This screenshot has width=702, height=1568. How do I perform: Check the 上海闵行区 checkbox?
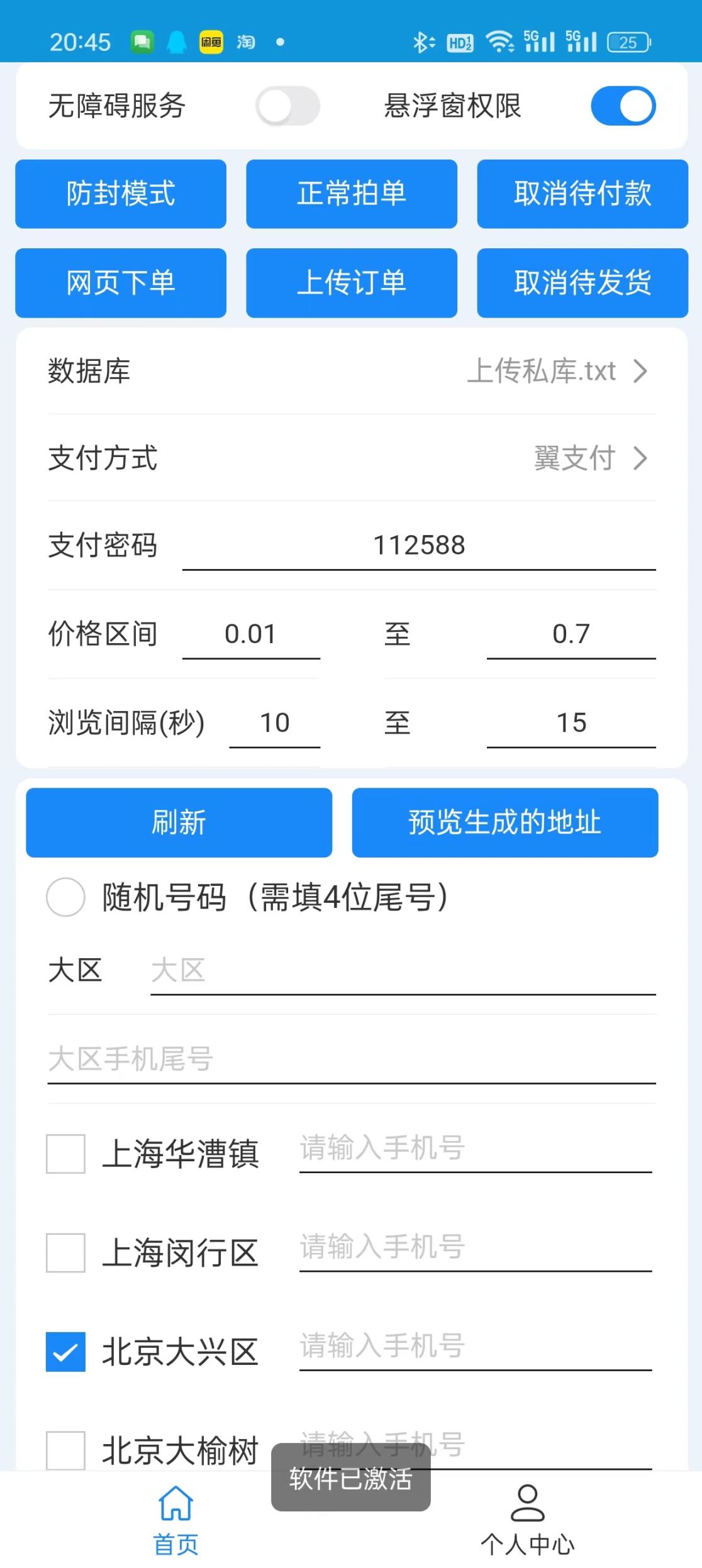[65, 1252]
